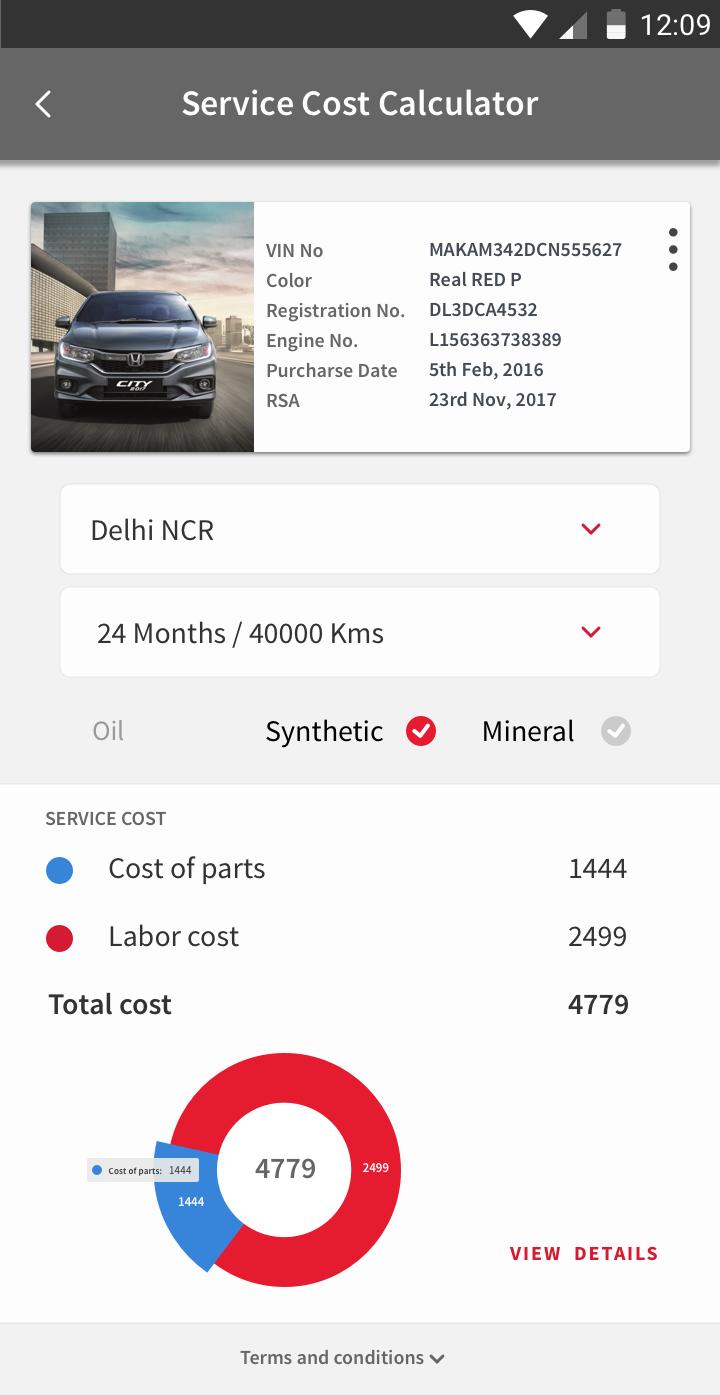This screenshot has width=720, height=1395.
Task: Expand Terms and conditions
Action: click(x=342, y=1357)
